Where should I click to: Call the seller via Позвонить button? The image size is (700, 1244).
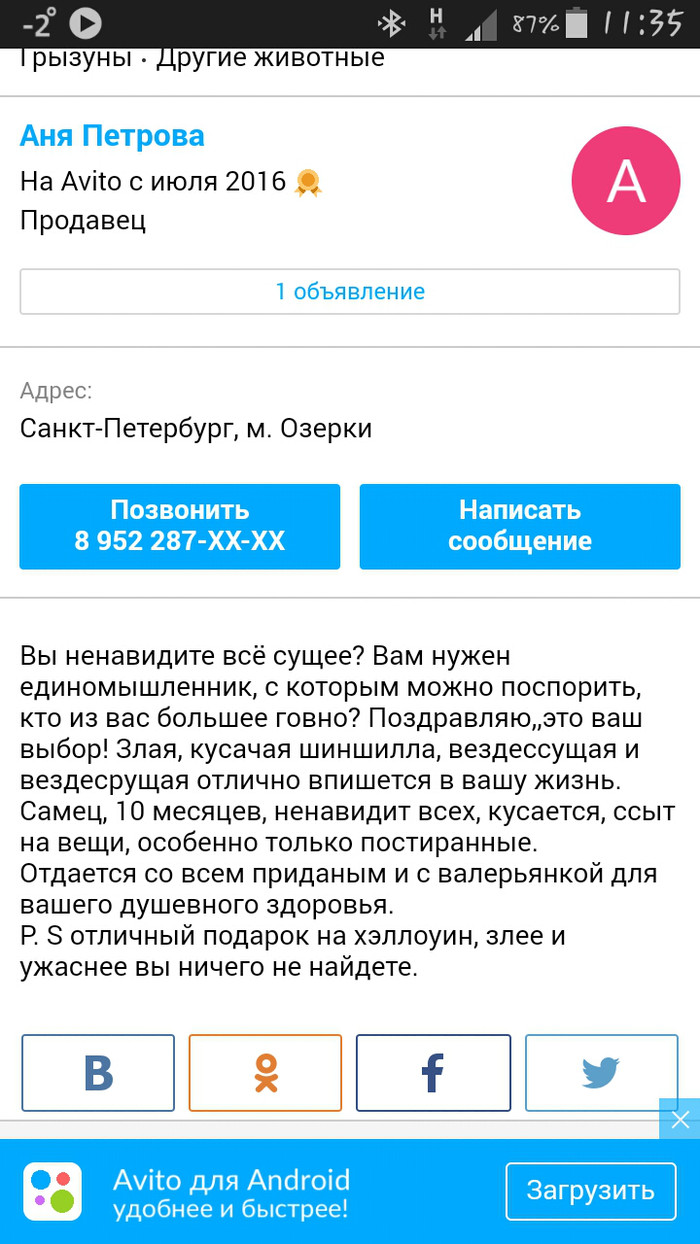click(180, 526)
